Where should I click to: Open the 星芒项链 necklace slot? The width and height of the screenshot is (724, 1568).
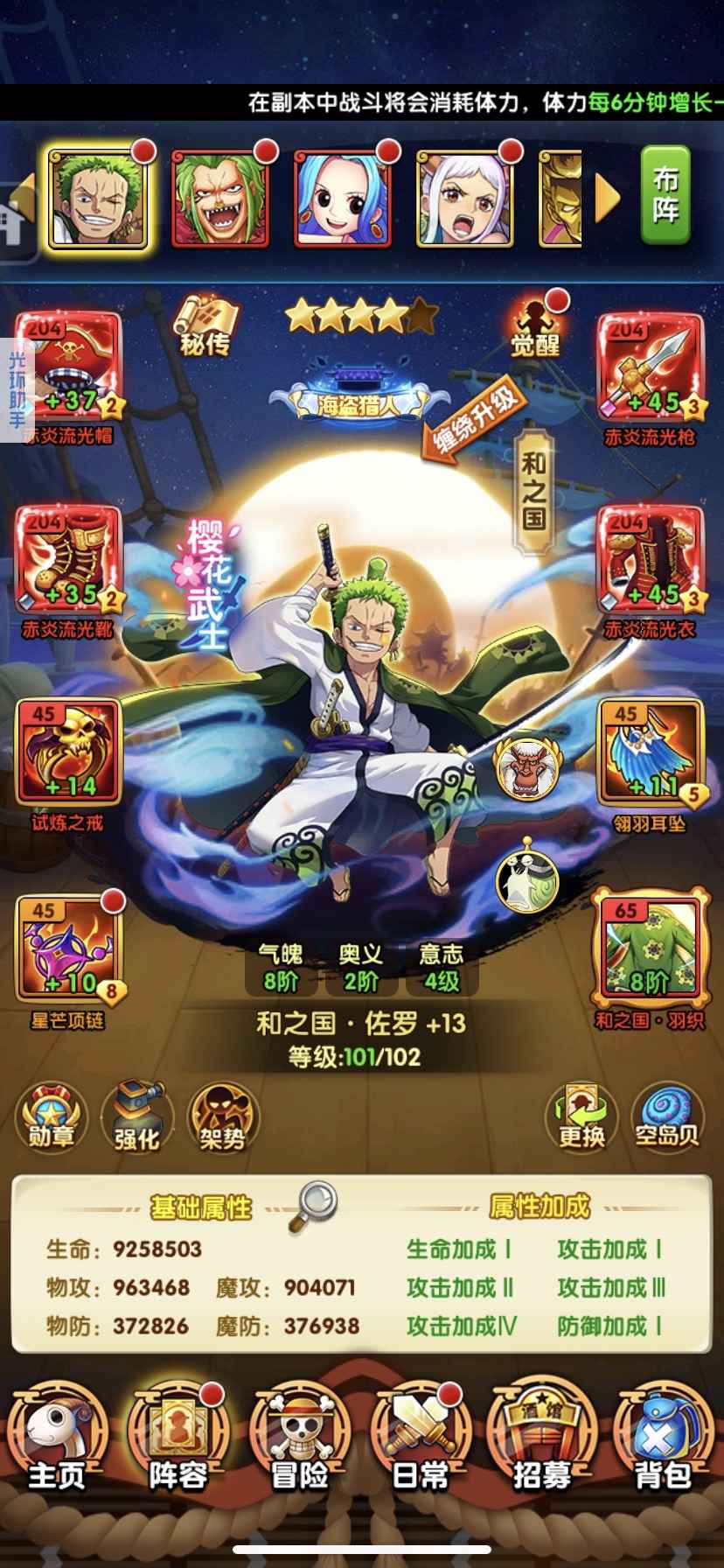click(68, 949)
